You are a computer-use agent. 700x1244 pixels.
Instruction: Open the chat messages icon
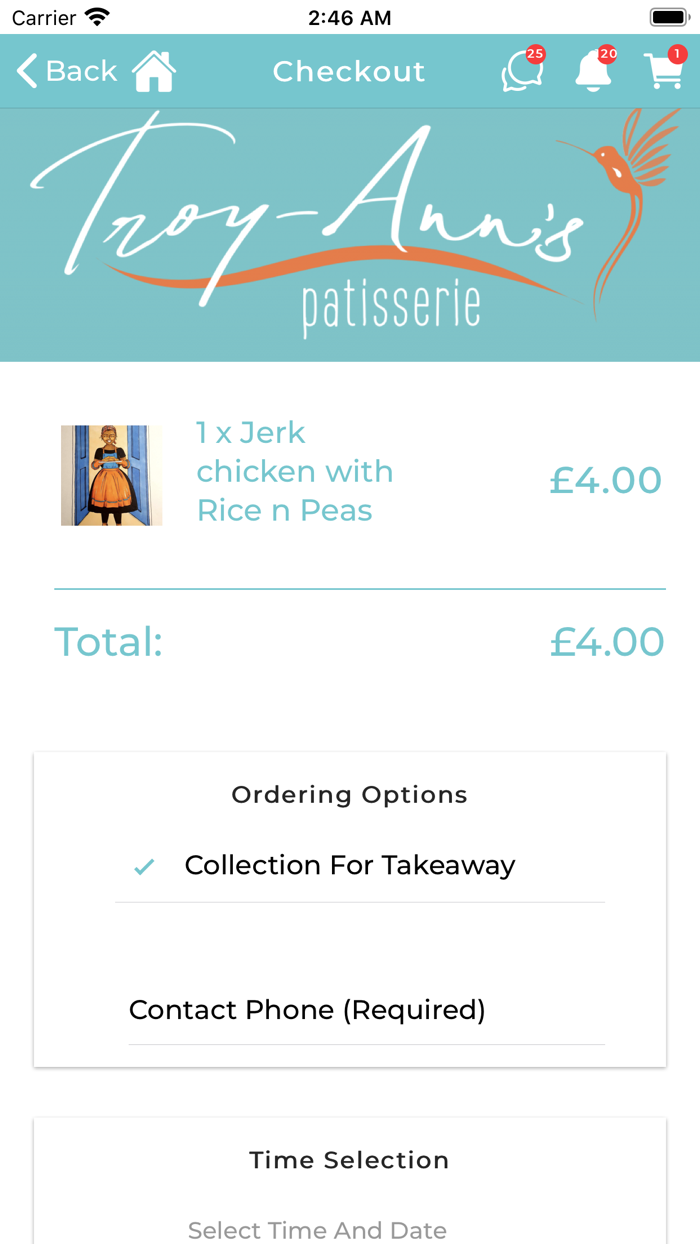(522, 71)
